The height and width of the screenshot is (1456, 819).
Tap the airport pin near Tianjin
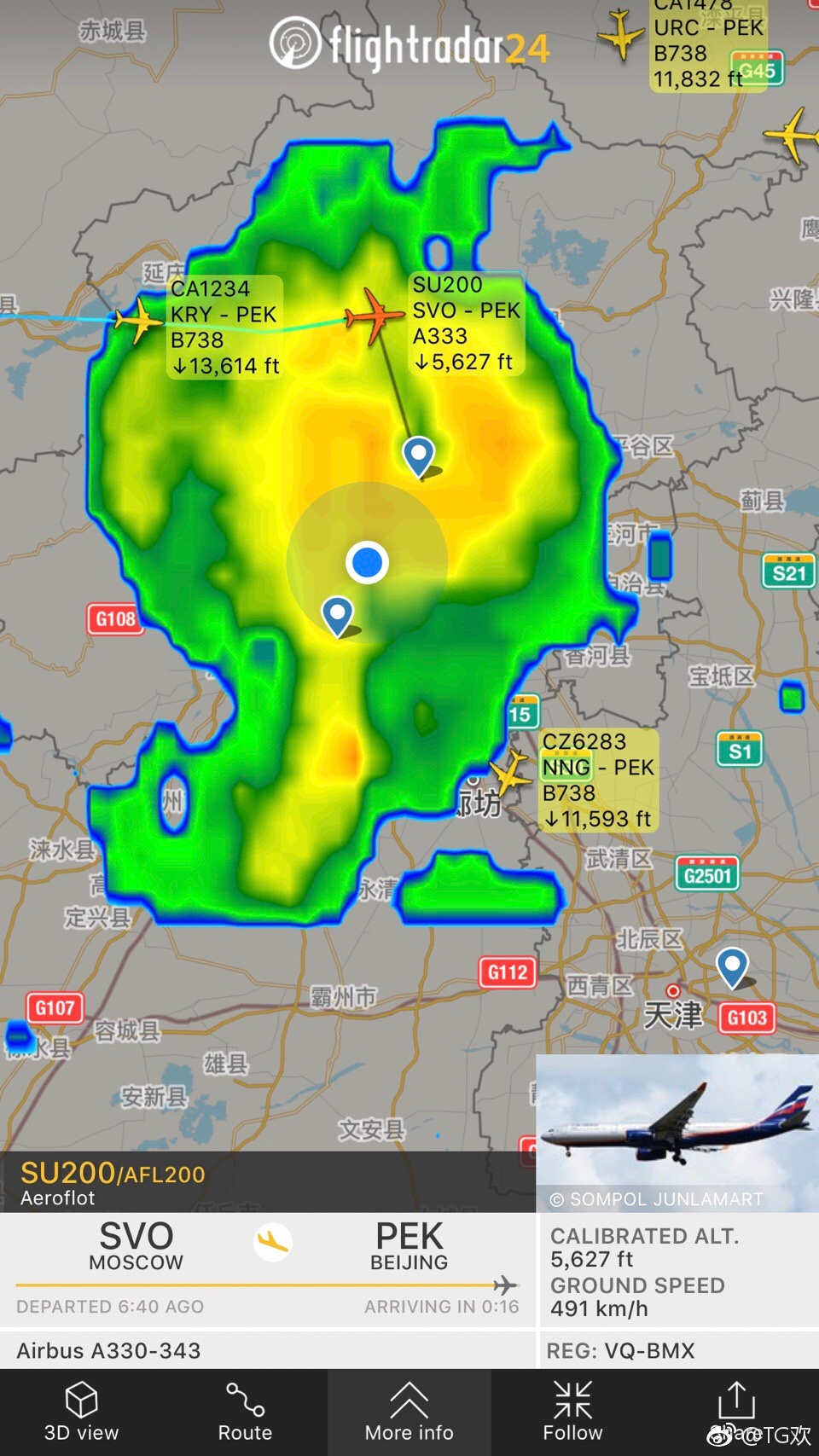[732, 967]
